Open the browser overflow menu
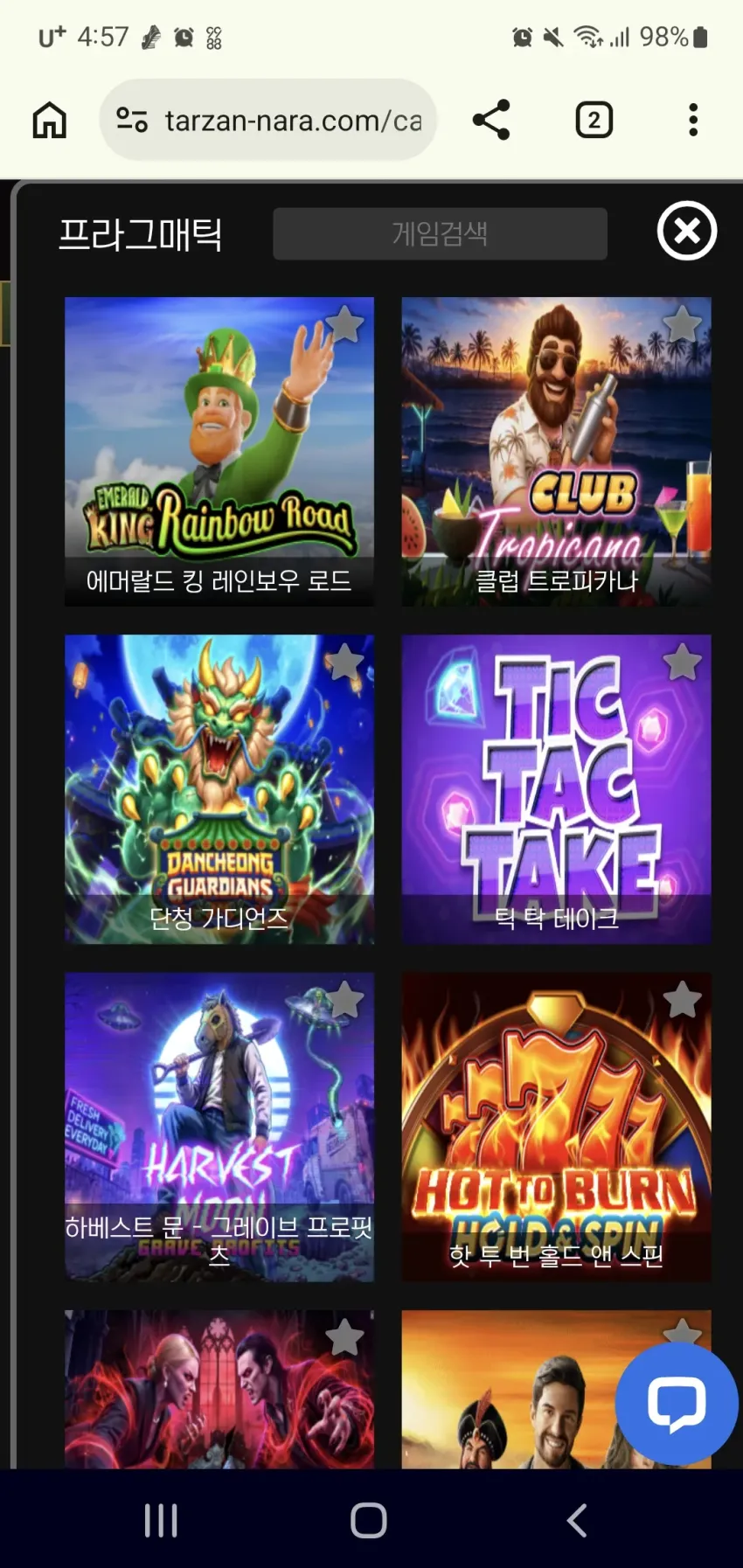 (x=693, y=120)
